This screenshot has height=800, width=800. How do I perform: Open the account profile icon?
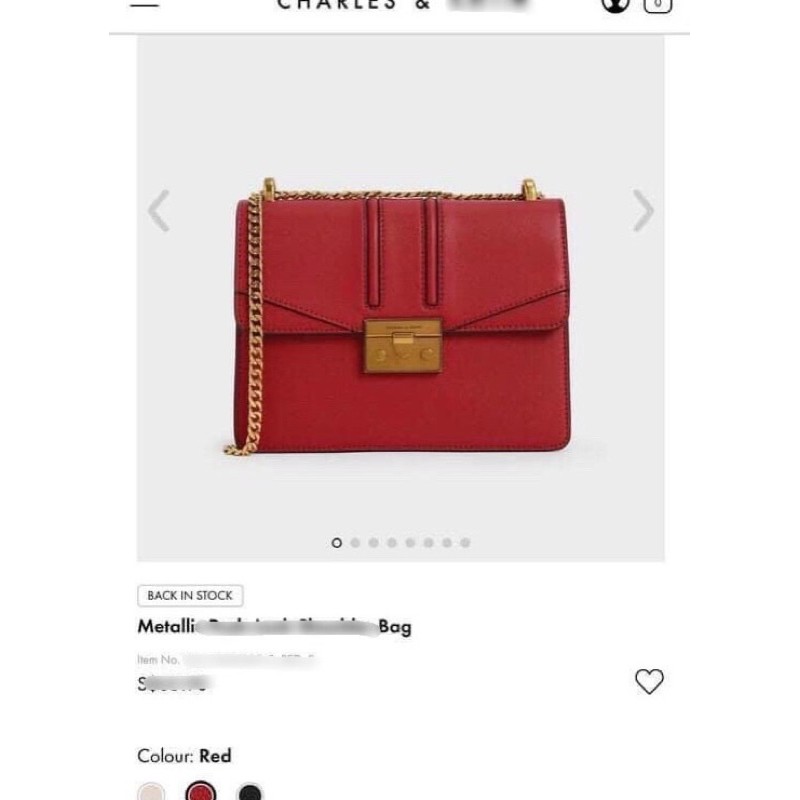pyautogui.click(x=615, y=4)
